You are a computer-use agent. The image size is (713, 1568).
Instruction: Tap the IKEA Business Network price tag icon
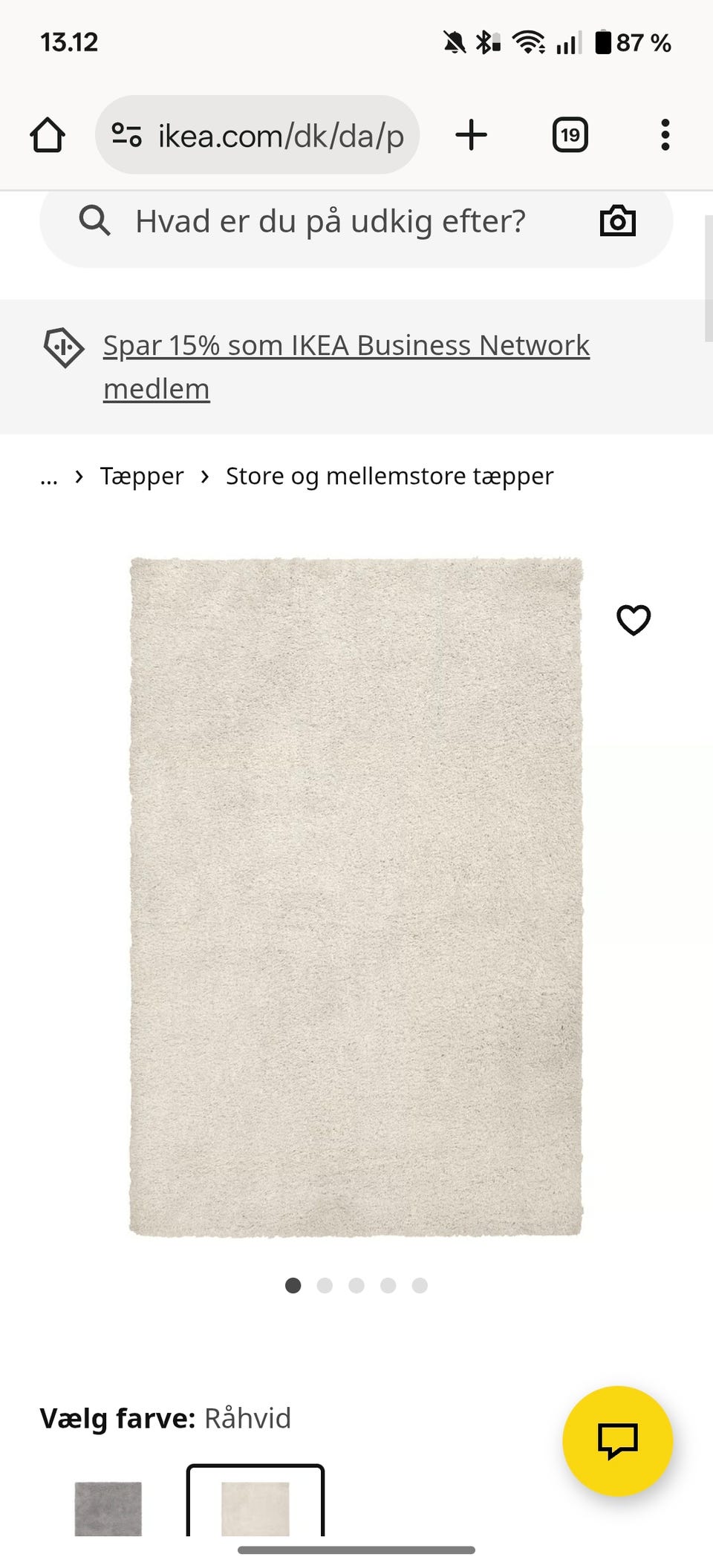[64, 347]
